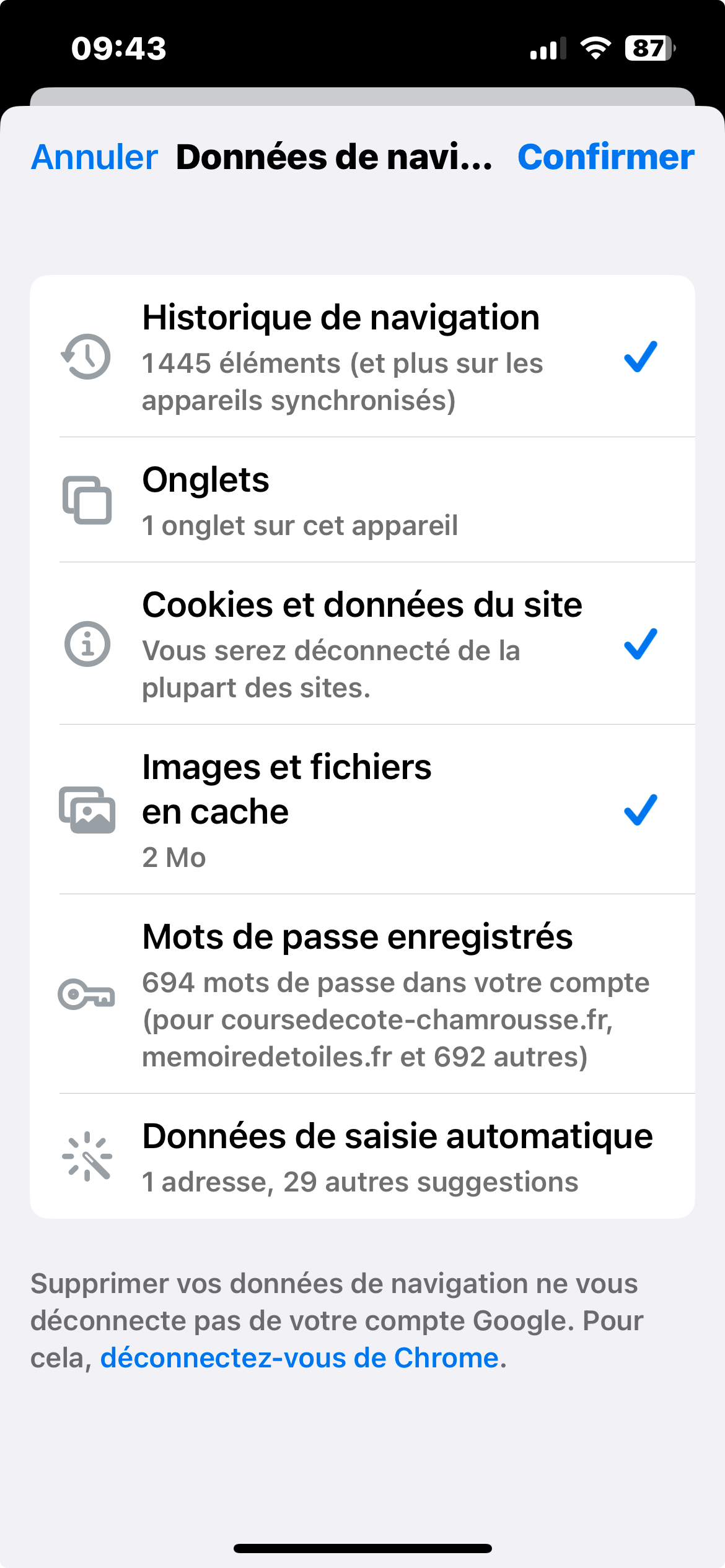Select the Onglets row
Screen dimensions: 725x1568
tap(362, 500)
